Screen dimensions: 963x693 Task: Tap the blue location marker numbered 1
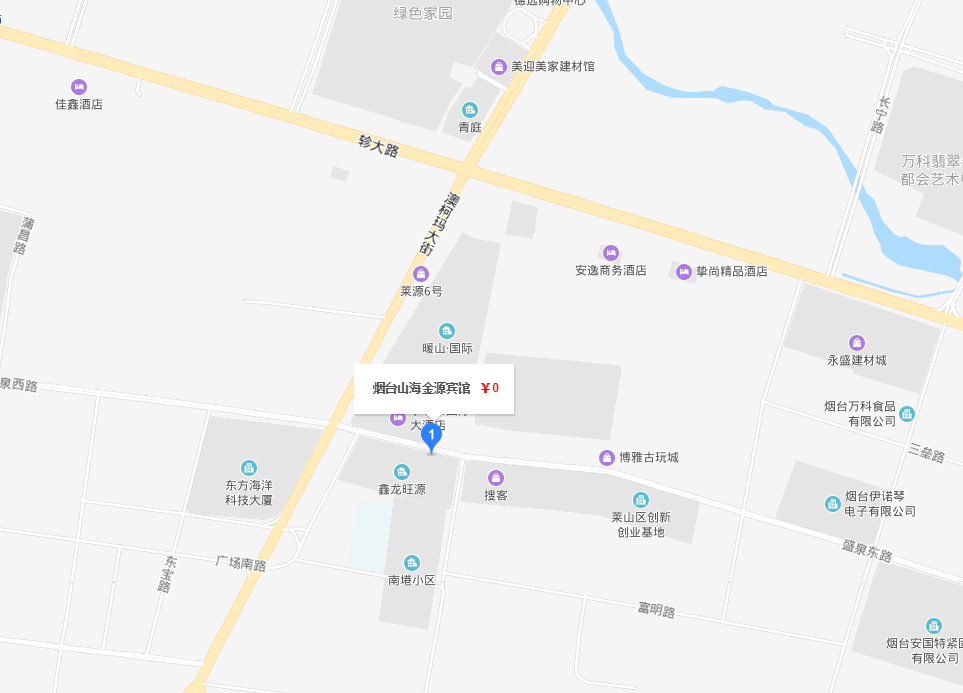[x=431, y=437]
